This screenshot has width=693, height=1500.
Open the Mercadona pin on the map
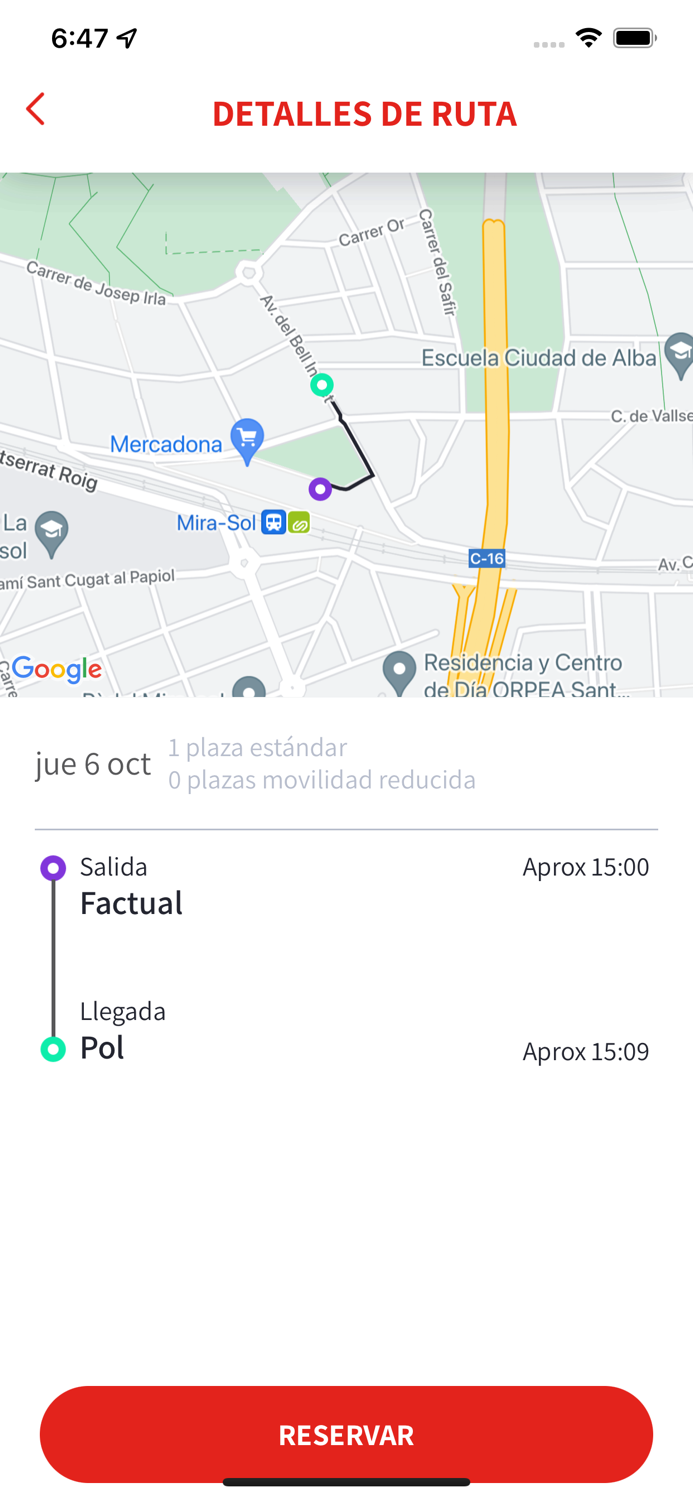(247, 438)
